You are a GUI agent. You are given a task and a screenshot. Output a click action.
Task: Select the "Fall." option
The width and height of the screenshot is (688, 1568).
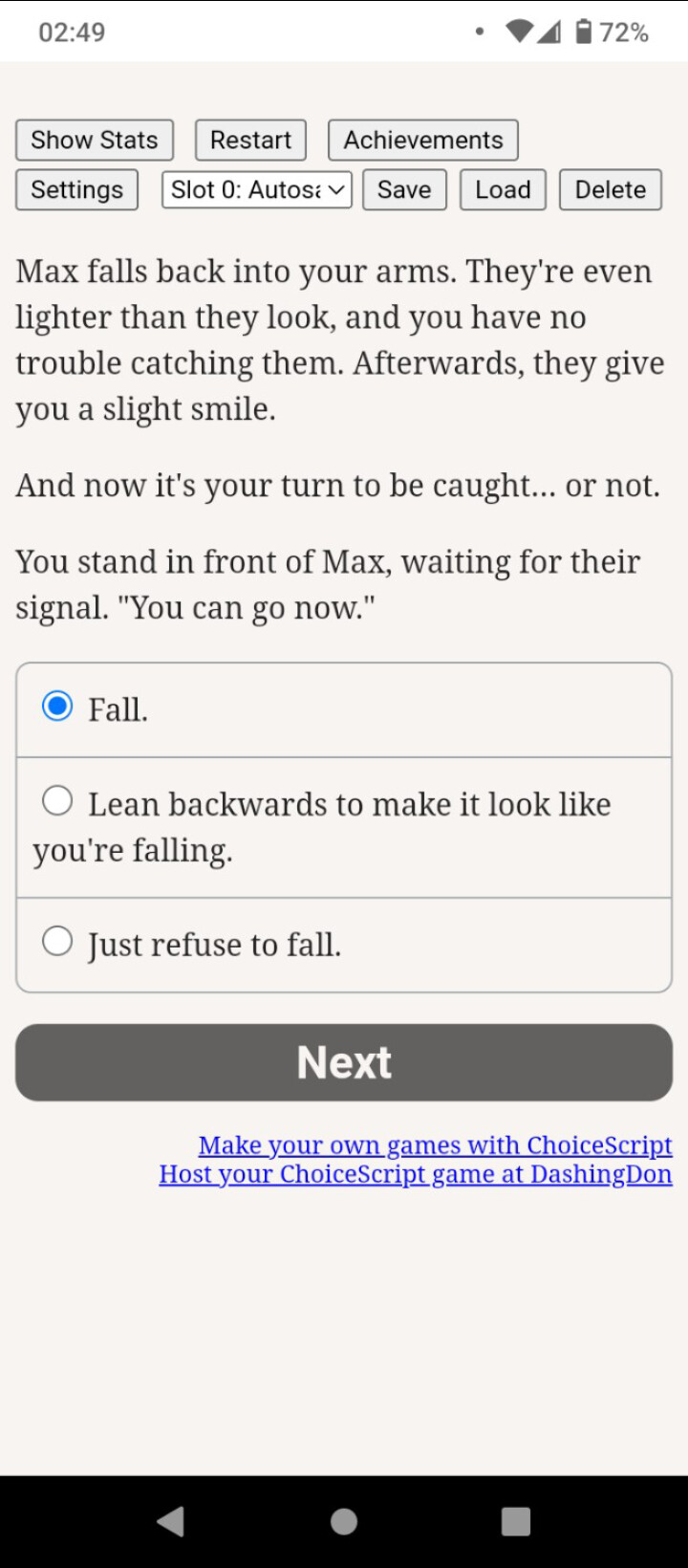click(344, 709)
